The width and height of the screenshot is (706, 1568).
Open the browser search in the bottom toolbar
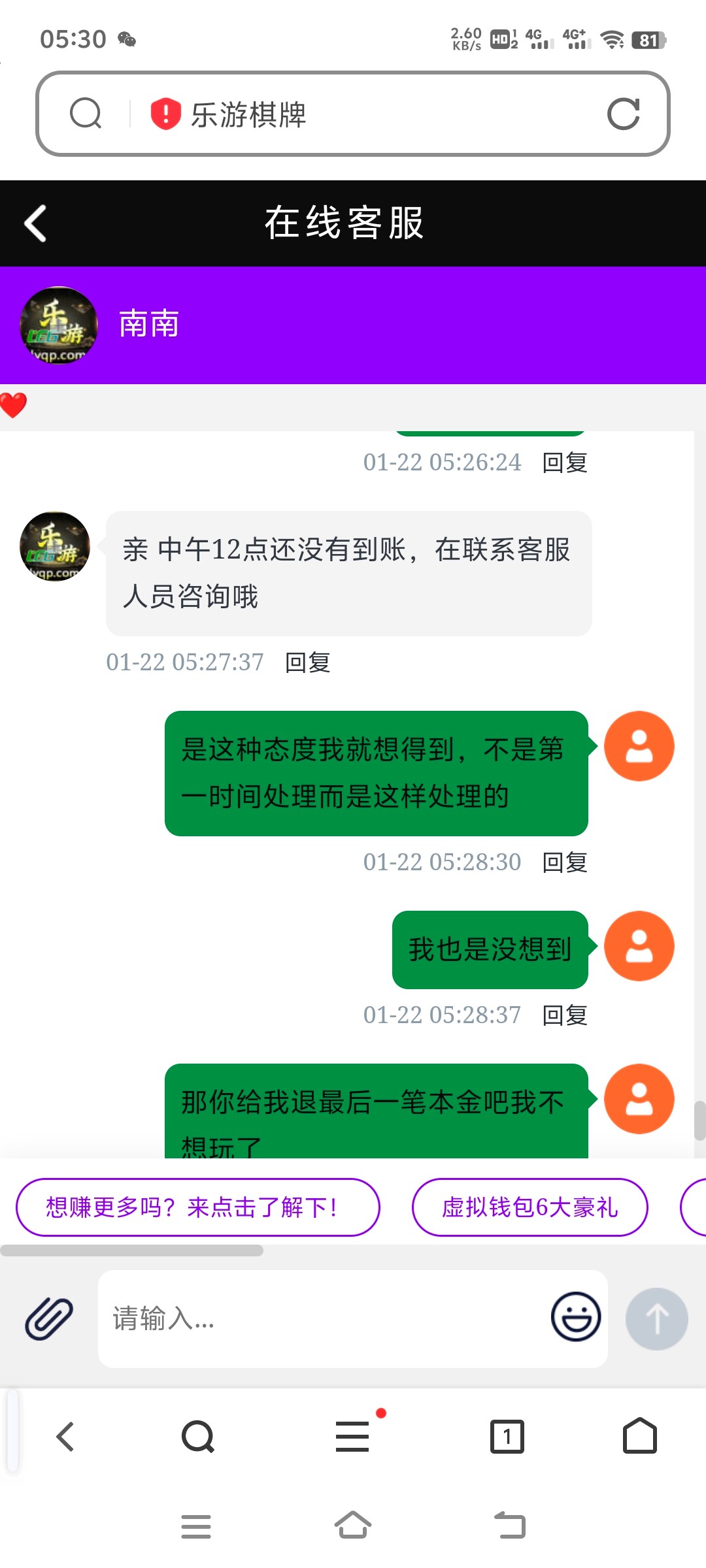[x=198, y=1437]
